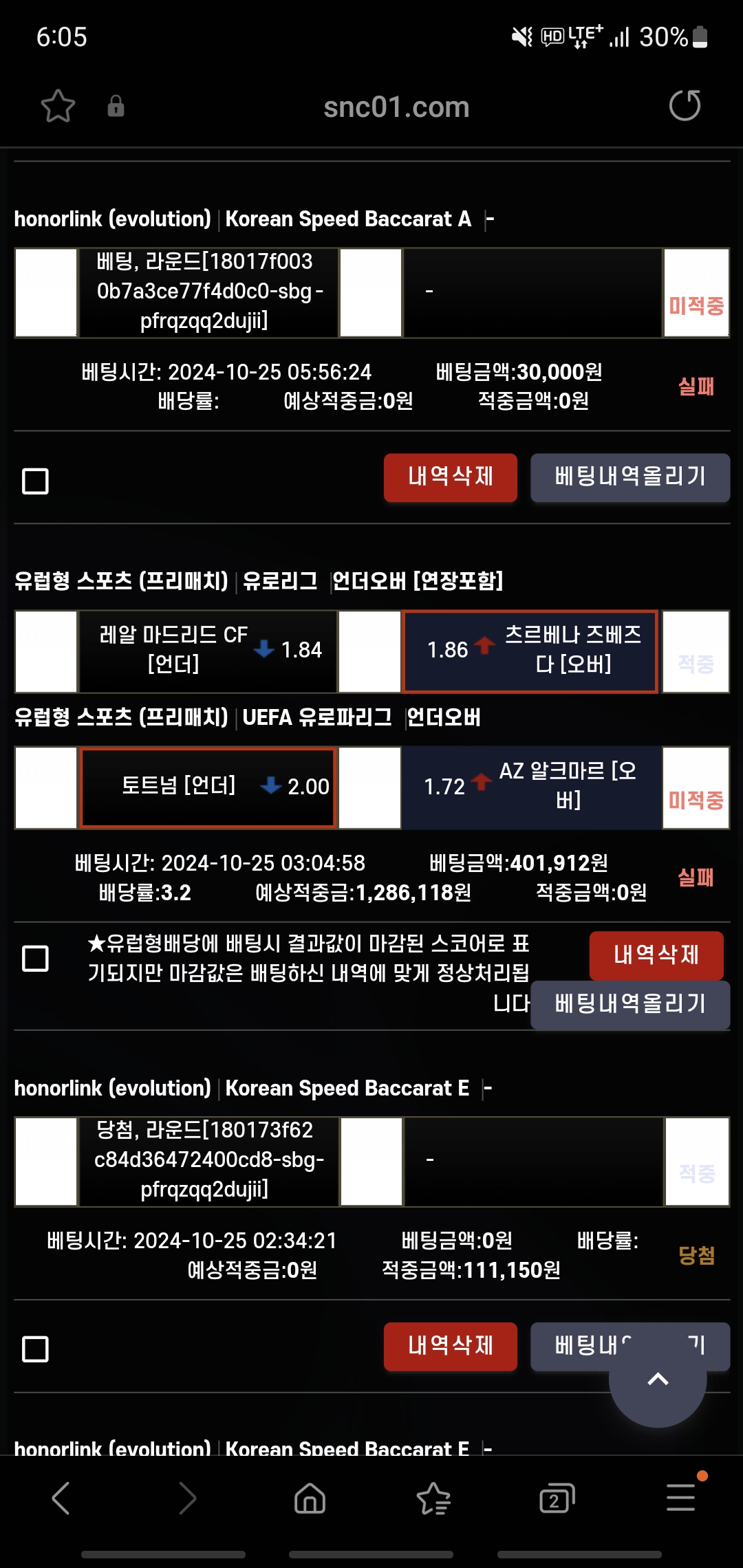Check the box for the 111,150원 Baccarat E record
The width and height of the screenshot is (743, 1568).
tap(35, 1349)
